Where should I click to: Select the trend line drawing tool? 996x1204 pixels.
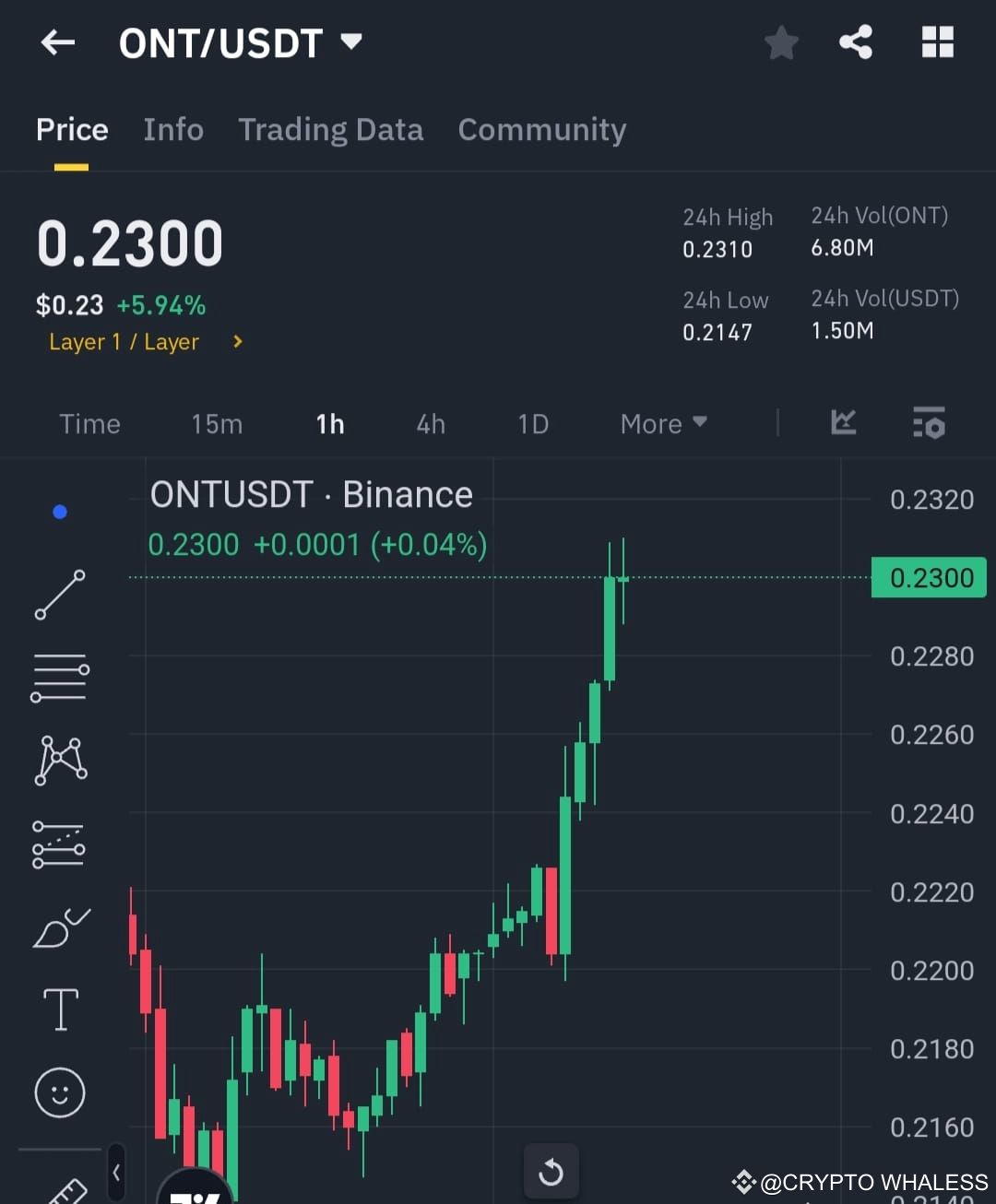pos(59,595)
